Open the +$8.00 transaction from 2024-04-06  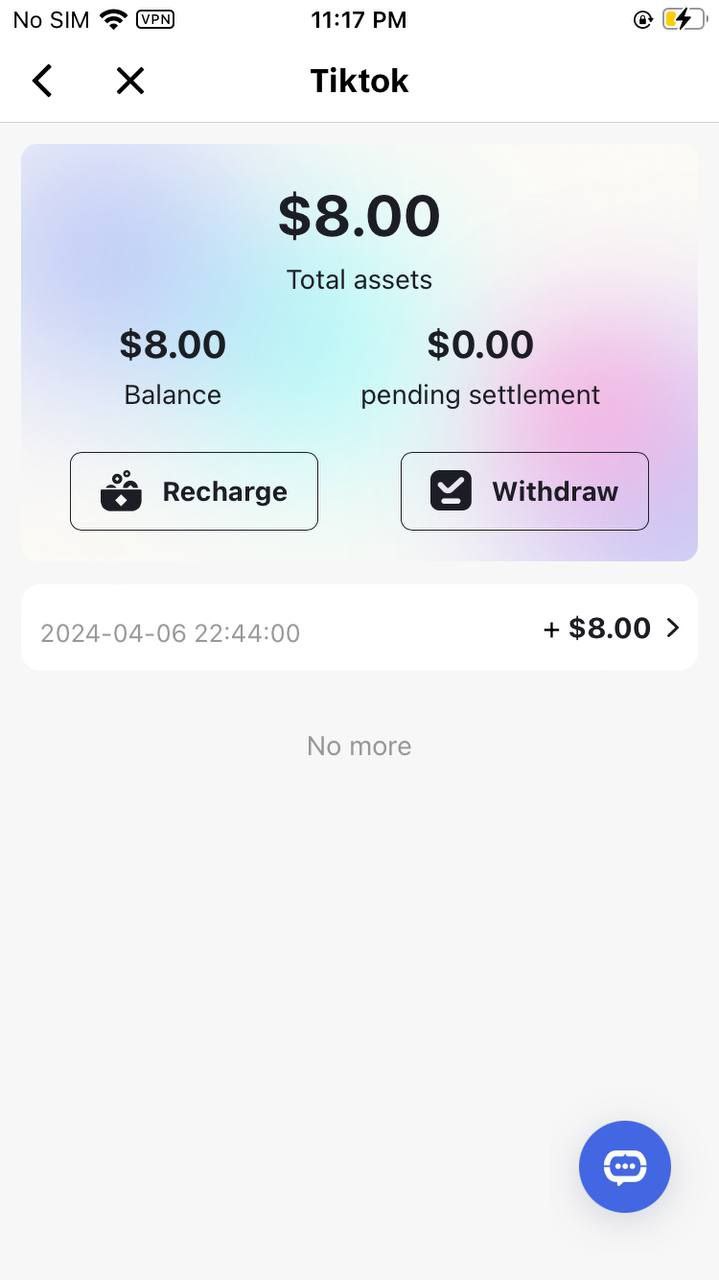[x=359, y=628]
